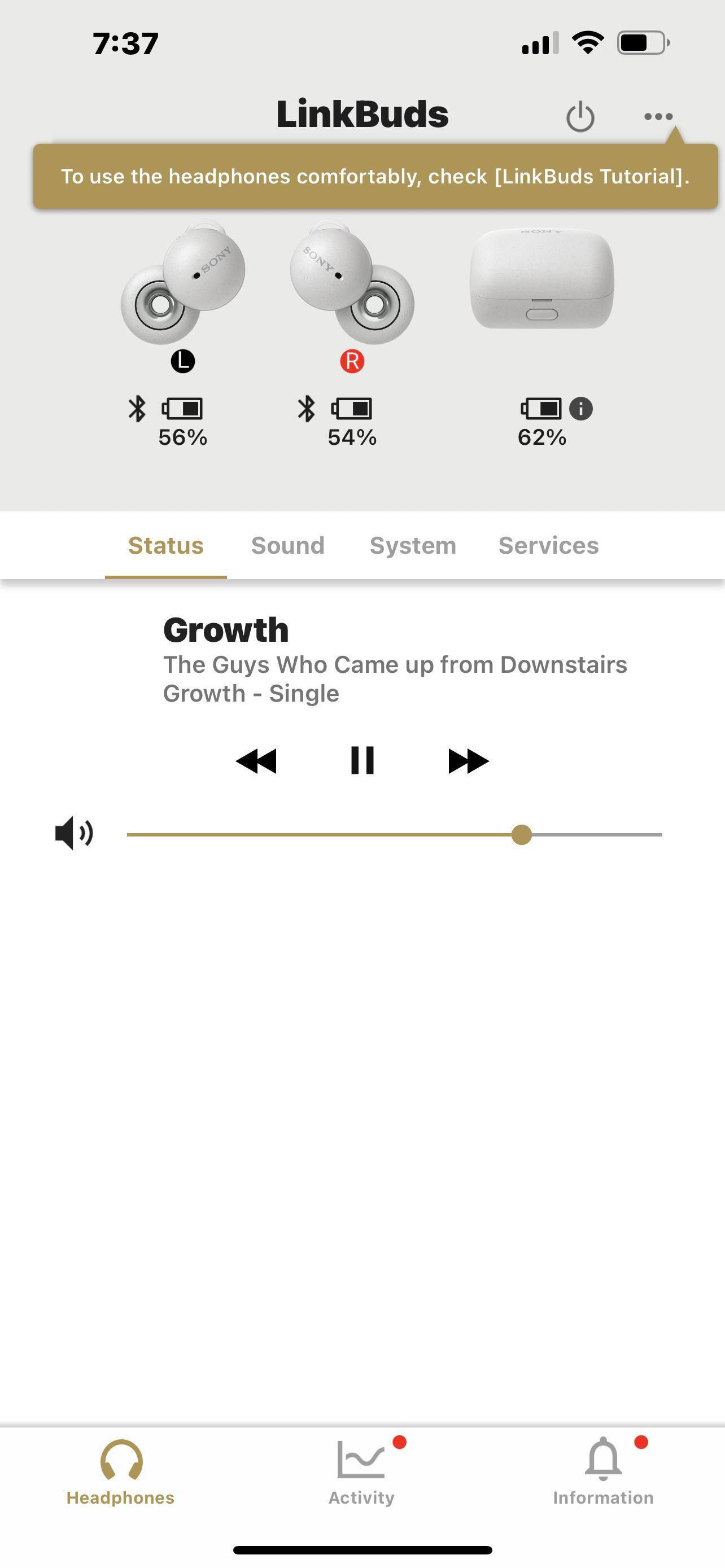Switch to the Sound tab
The height and width of the screenshot is (1568, 725).
(288, 545)
